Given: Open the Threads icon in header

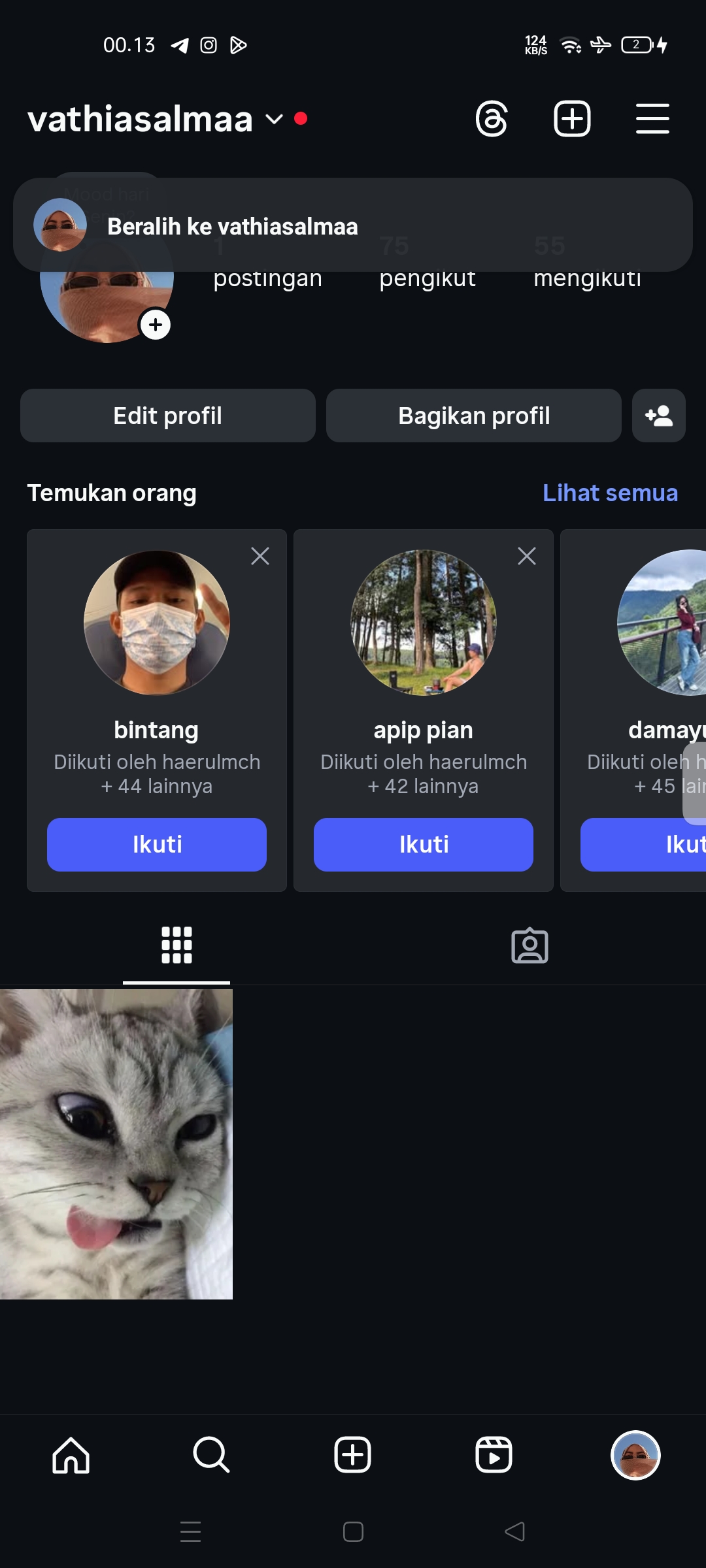Looking at the screenshot, I should 492,119.
